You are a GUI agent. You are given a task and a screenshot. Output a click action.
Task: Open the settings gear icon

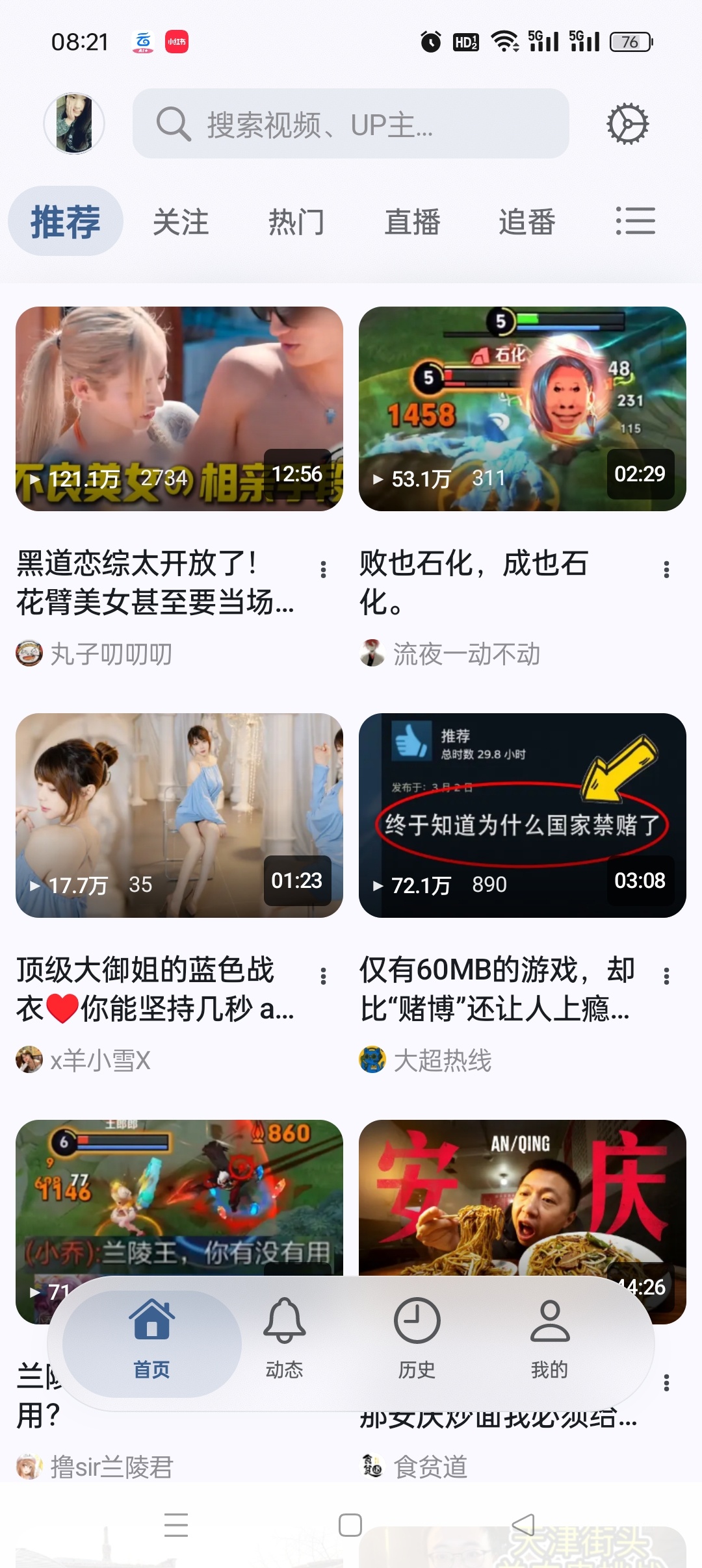628,123
